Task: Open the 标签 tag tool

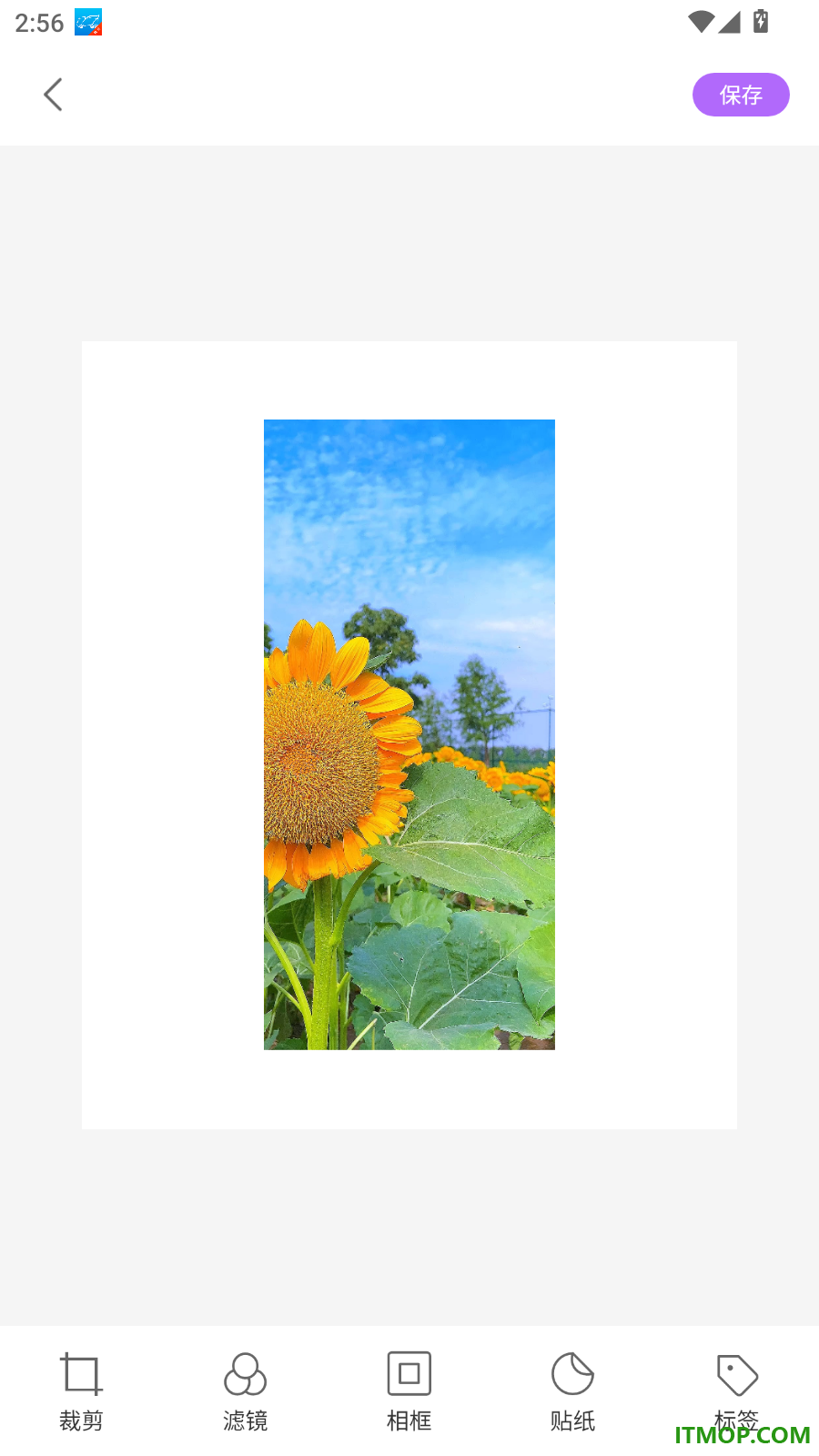Action: [737, 1392]
